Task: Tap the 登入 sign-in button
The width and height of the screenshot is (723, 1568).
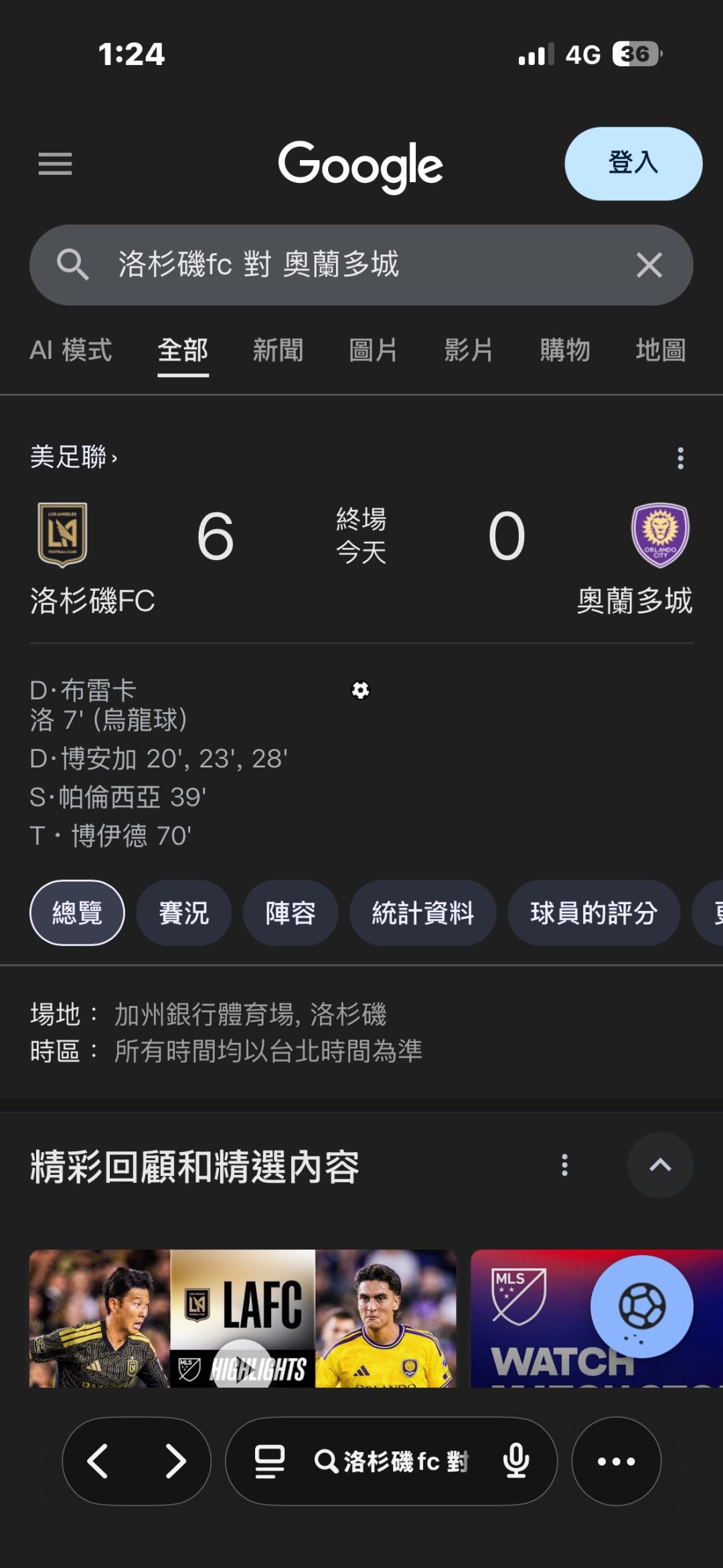Action: (x=633, y=163)
